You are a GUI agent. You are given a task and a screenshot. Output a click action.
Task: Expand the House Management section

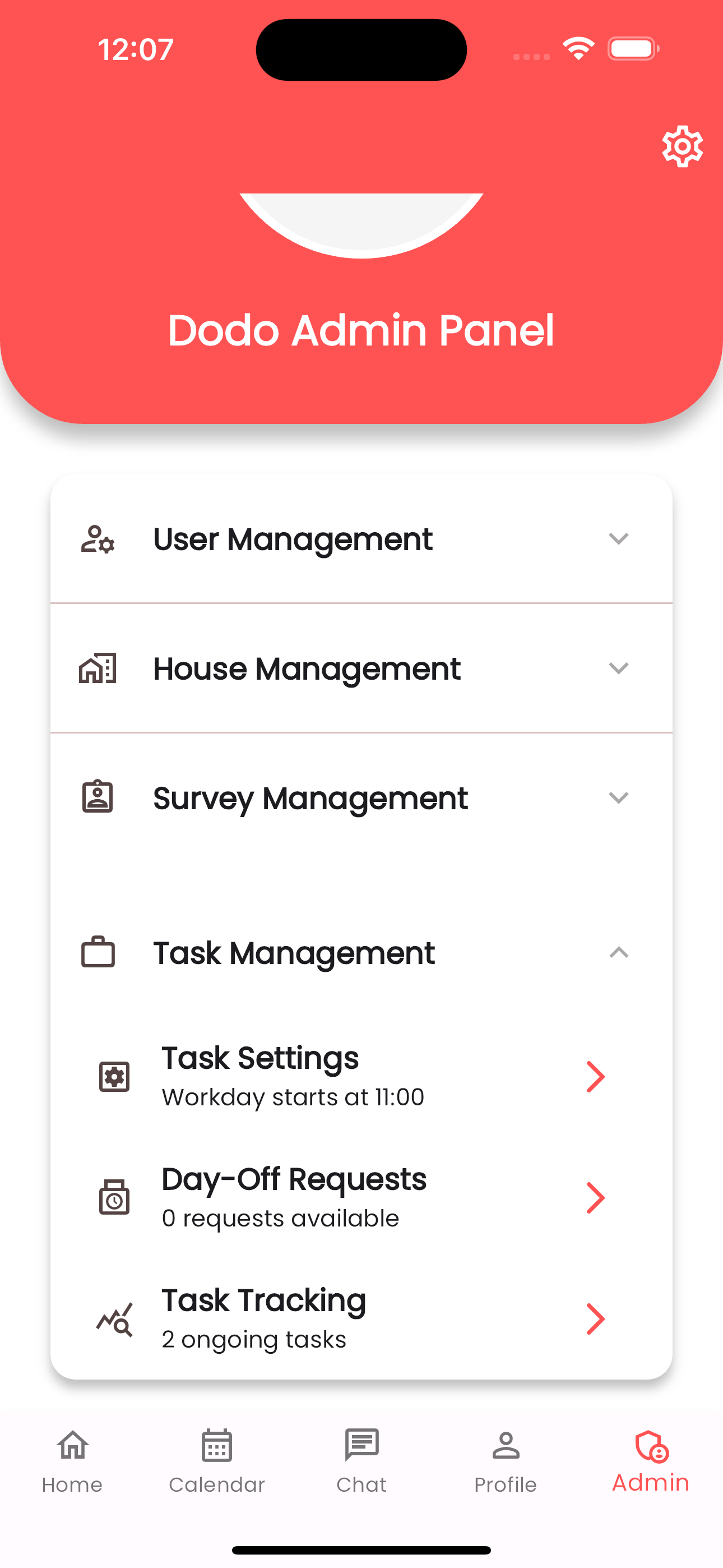[361, 668]
